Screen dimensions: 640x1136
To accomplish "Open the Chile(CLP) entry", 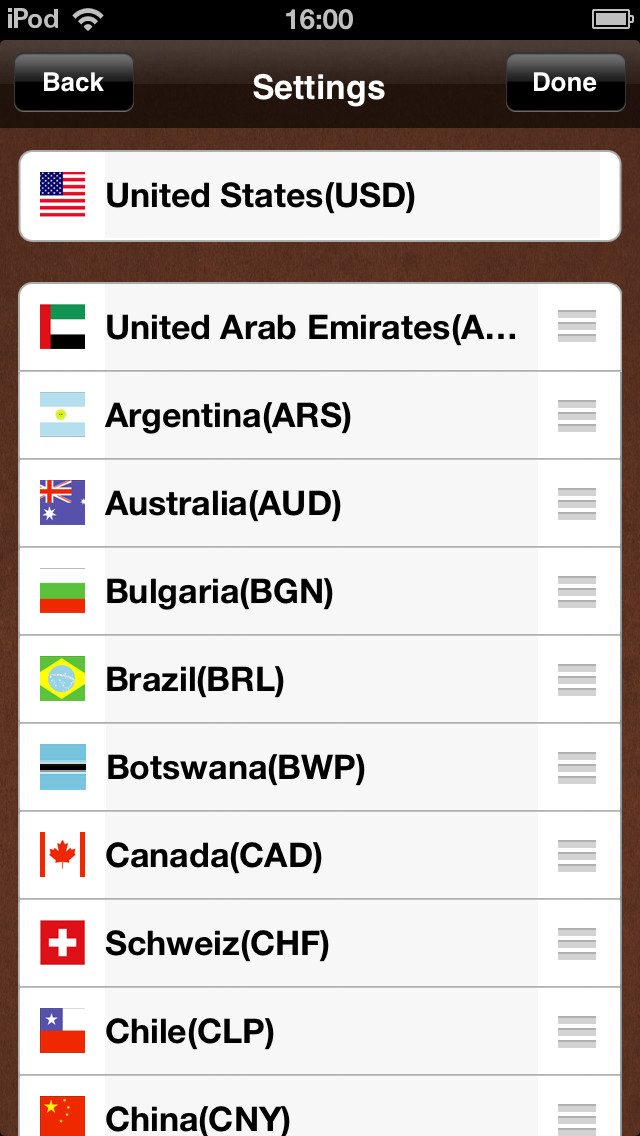I will pyautogui.click(x=320, y=1032).
